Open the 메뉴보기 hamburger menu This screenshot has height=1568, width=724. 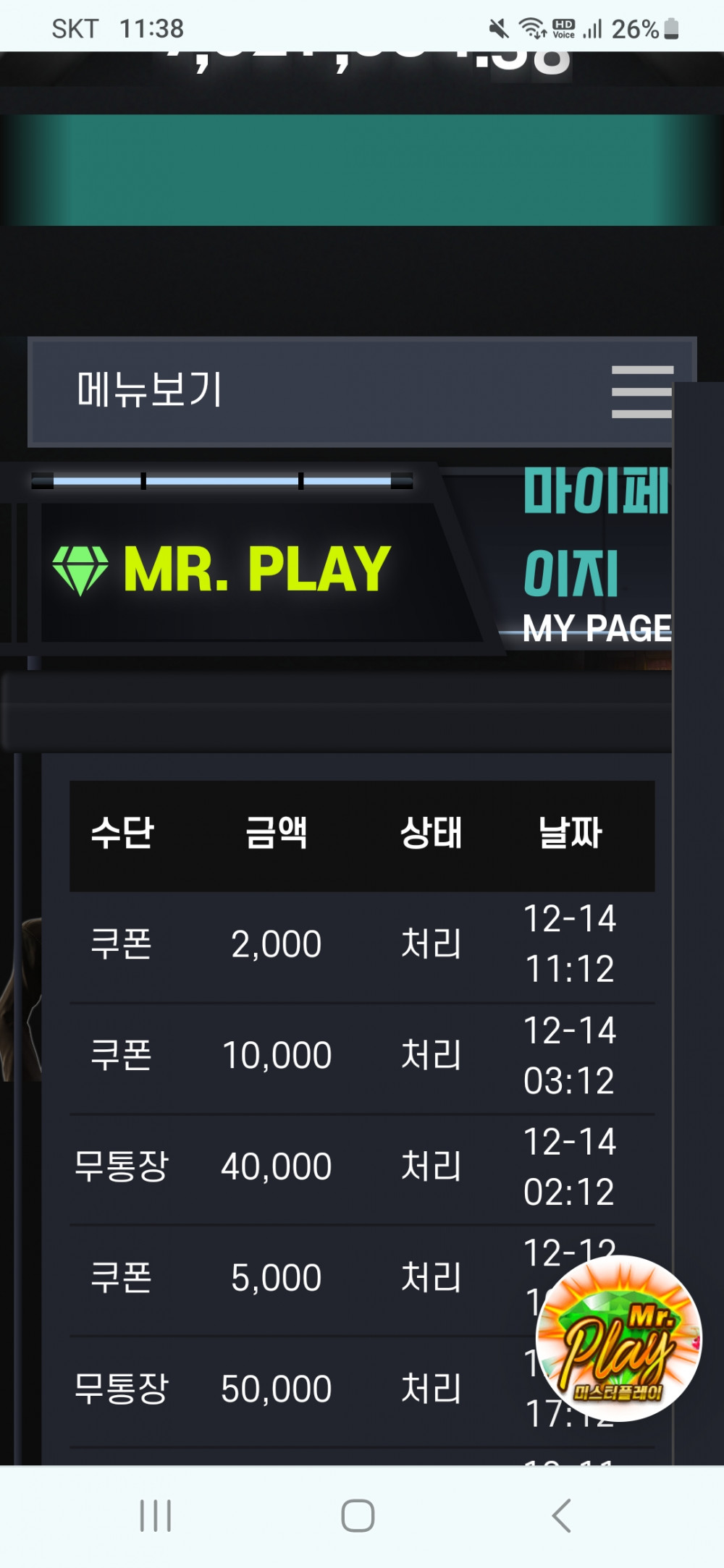tap(641, 391)
